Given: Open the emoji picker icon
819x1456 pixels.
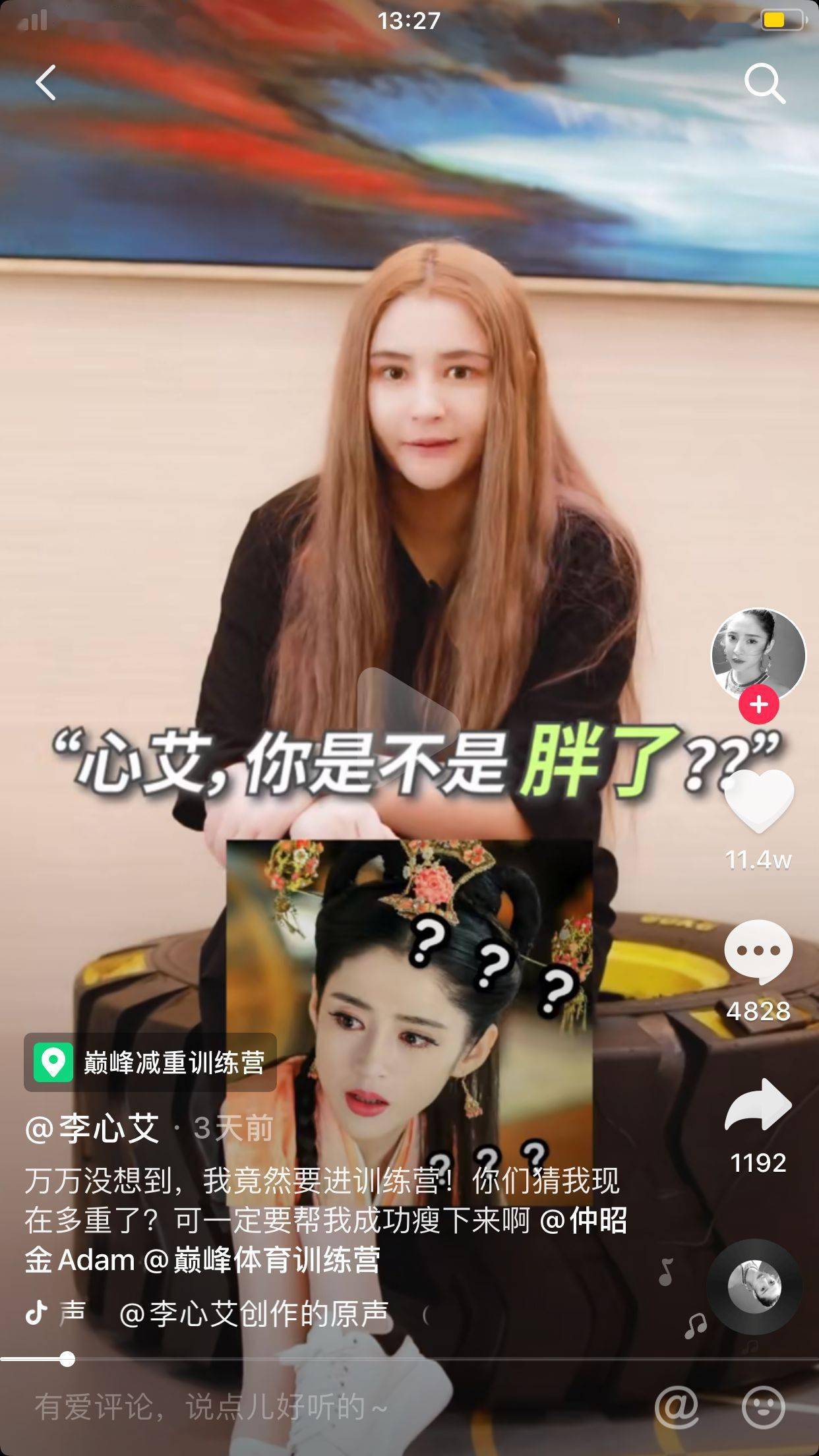Looking at the screenshot, I should pos(763,1407).
